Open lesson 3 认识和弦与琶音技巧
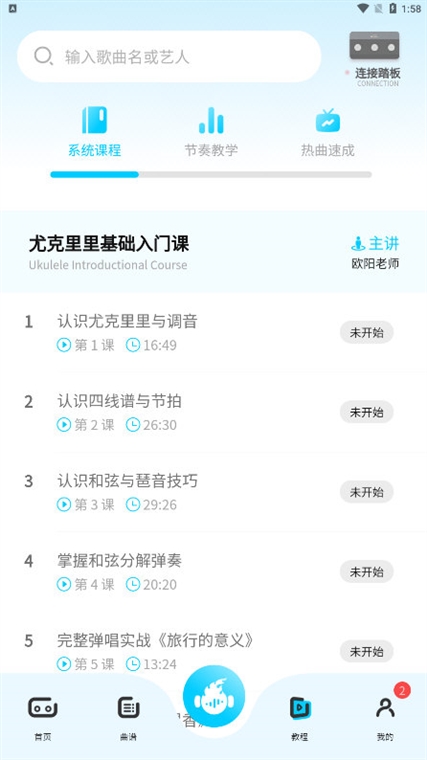This screenshot has height=760, width=427. point(213,492)
